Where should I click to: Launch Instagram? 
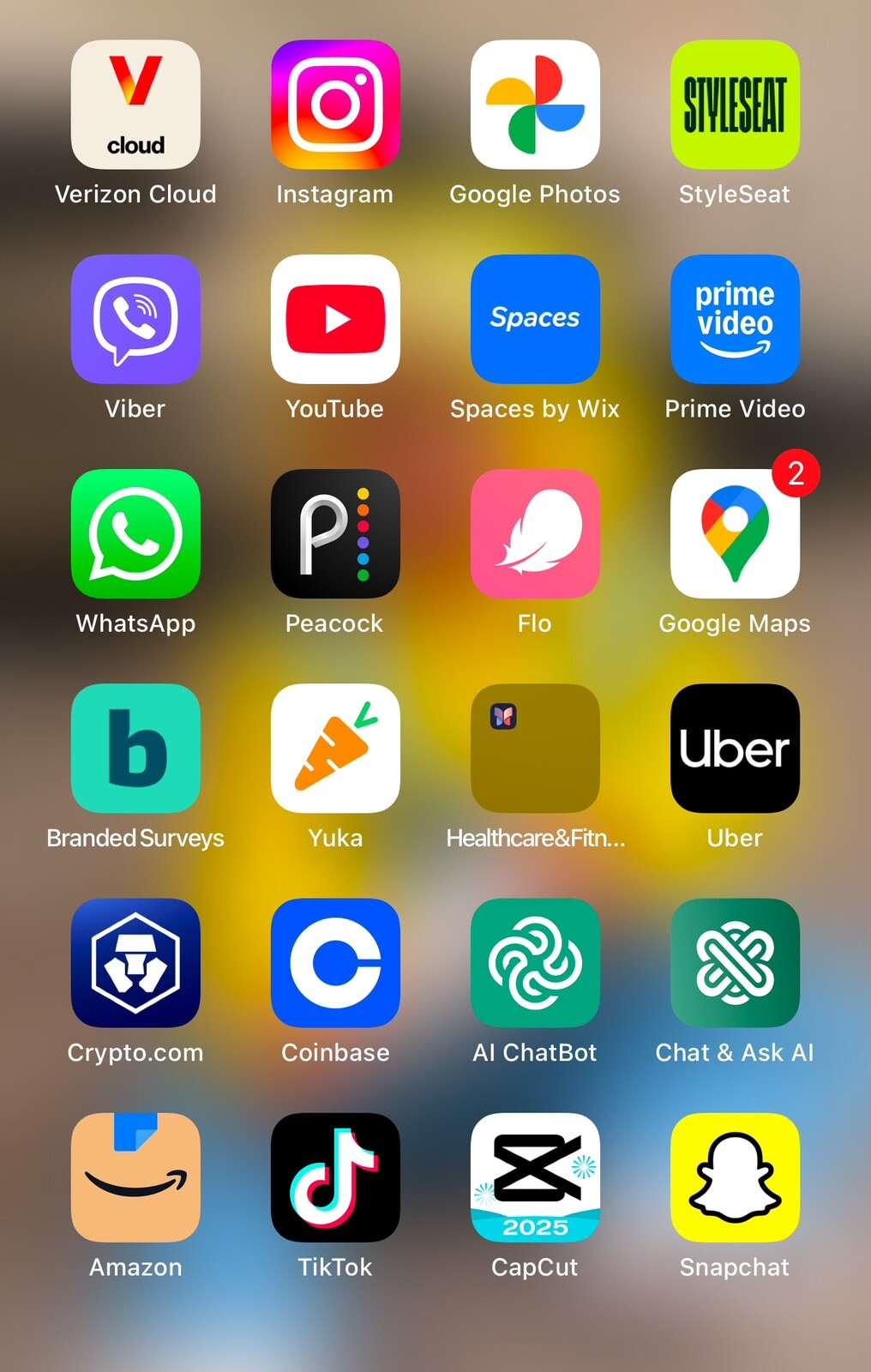335,105
